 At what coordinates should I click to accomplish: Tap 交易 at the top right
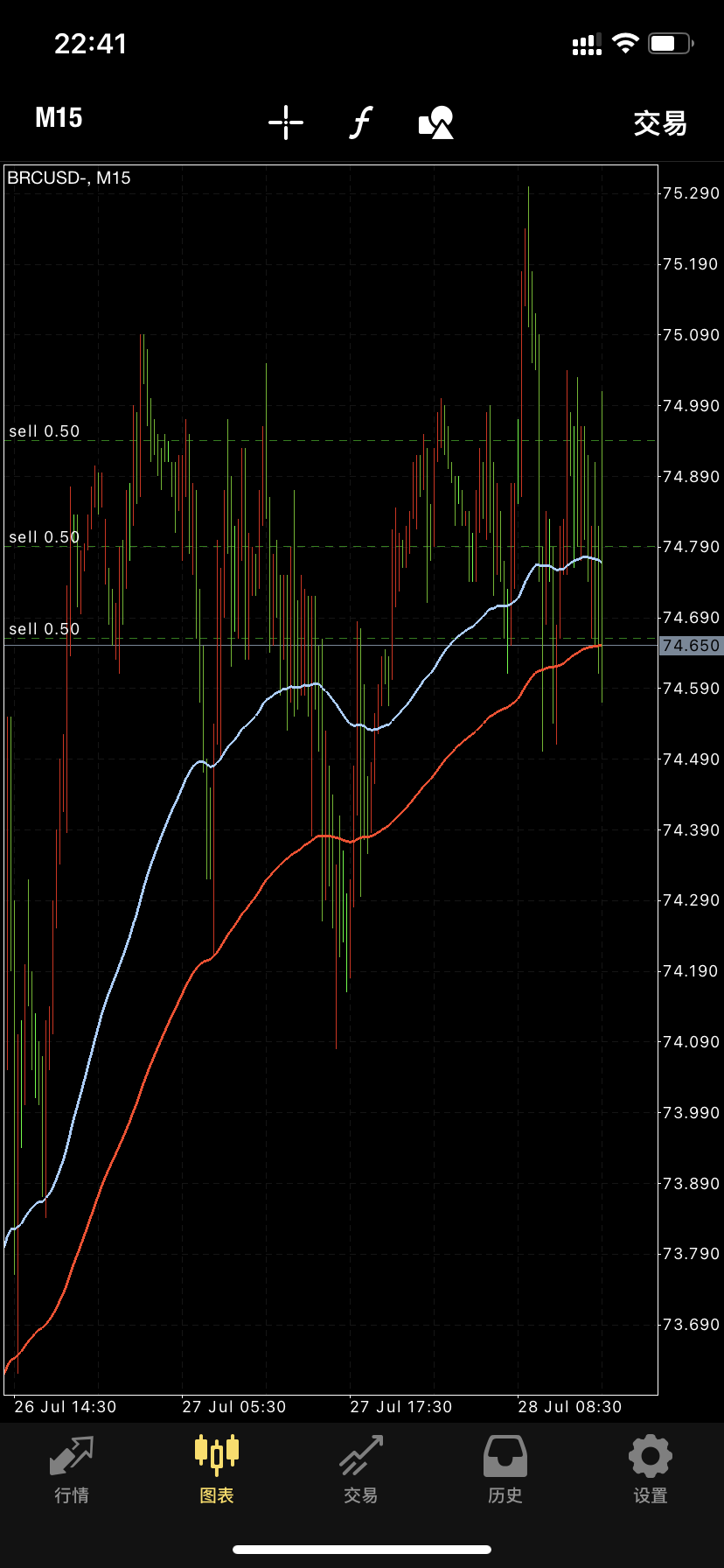(x=660, y=123)
